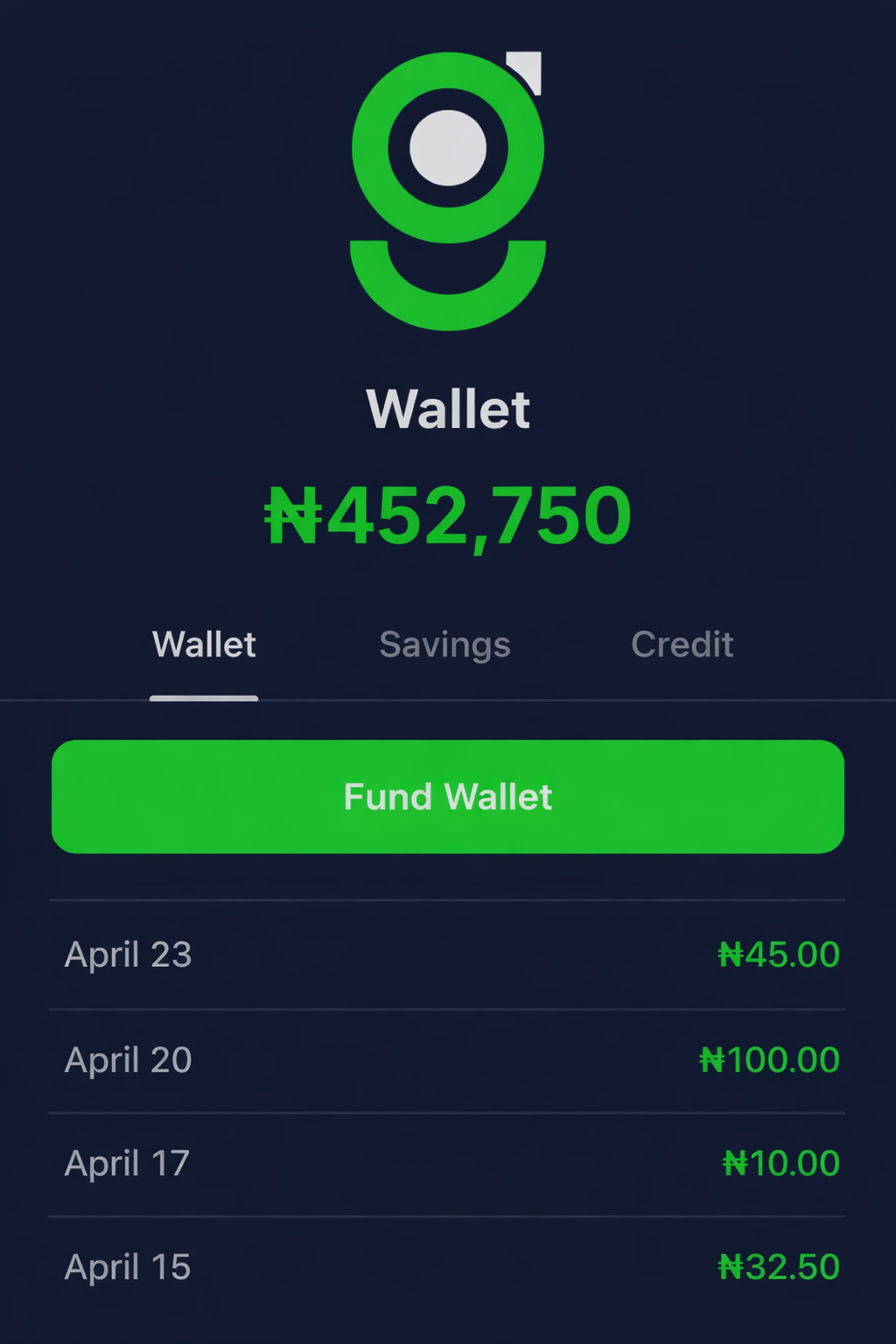Open the April 23 transaction entry

pyautogui.click(x=129, y=955)
